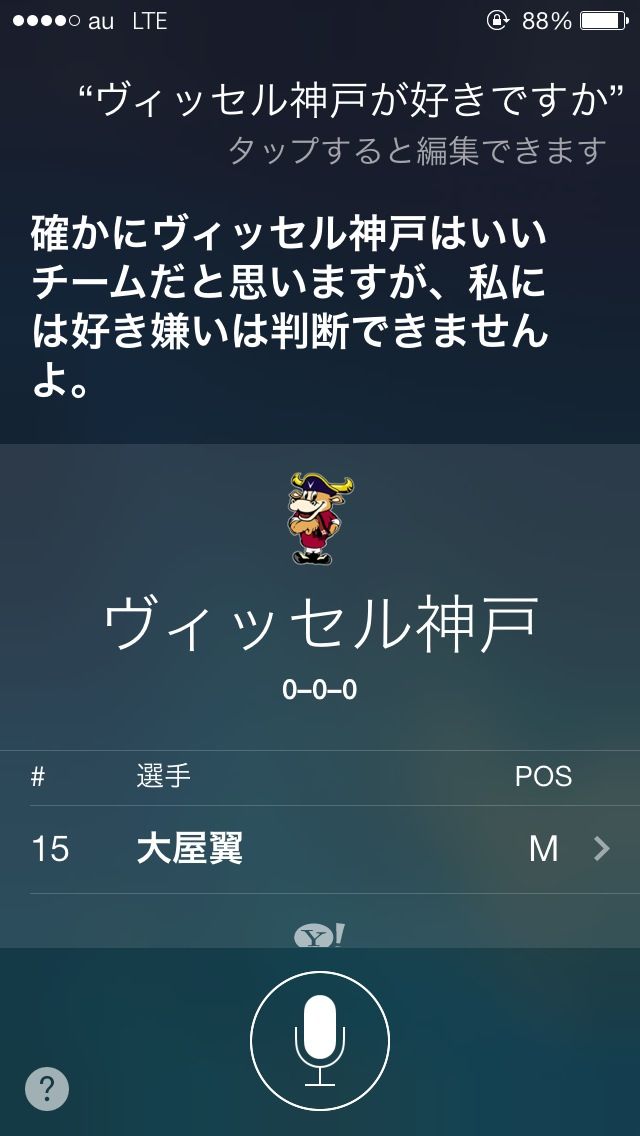The width and height of the screenshot is (640, 1136).
Task: Open player 大屋翼 details row
Action: (320, 849)
